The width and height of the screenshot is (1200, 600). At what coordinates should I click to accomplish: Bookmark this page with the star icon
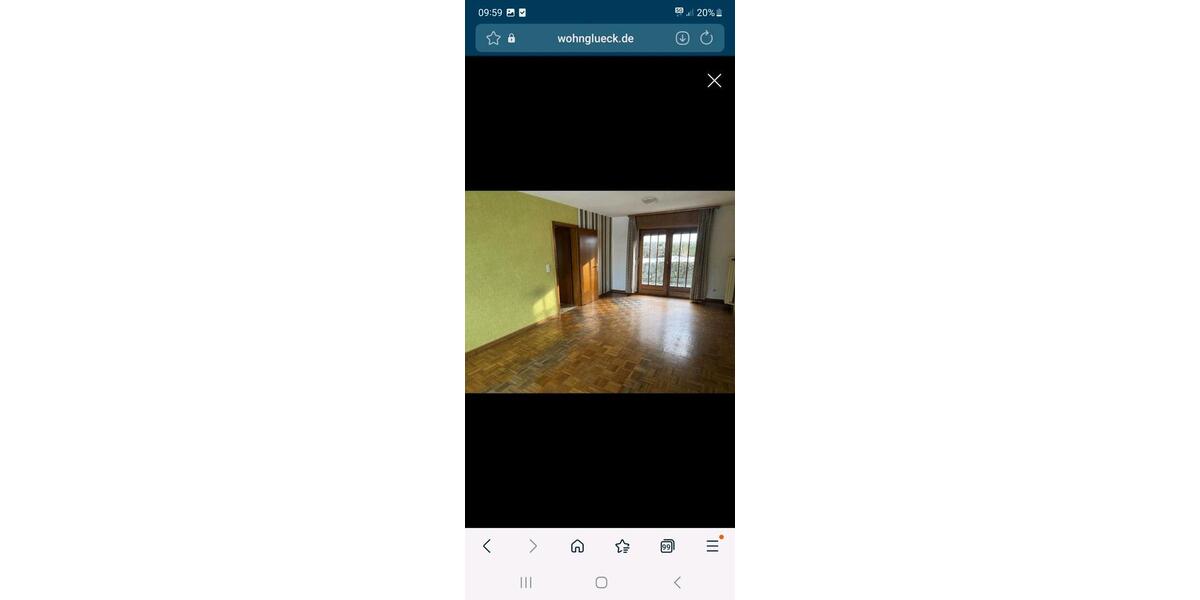(493, 38)
